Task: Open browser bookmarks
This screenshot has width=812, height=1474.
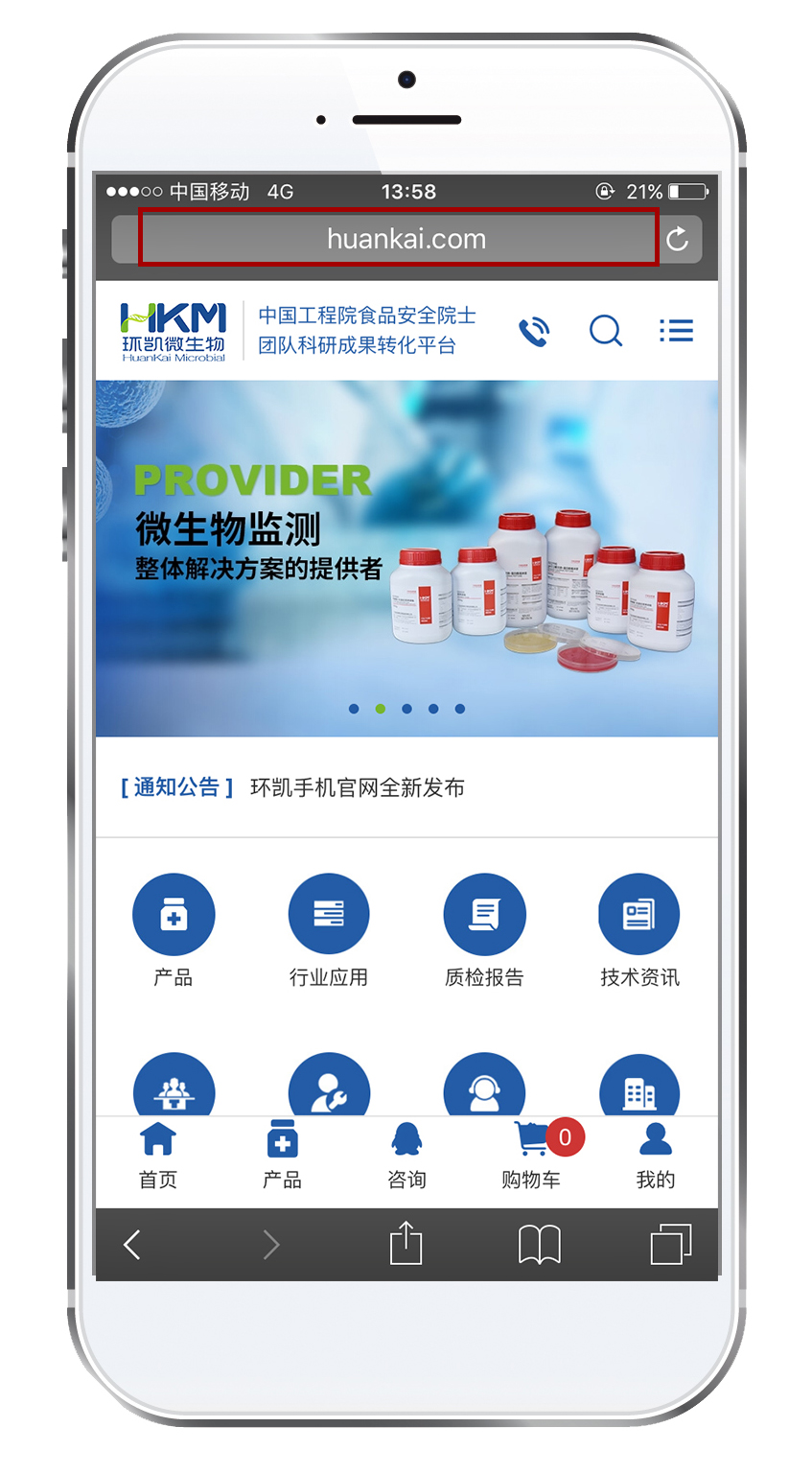Action: click(539, 1245)
